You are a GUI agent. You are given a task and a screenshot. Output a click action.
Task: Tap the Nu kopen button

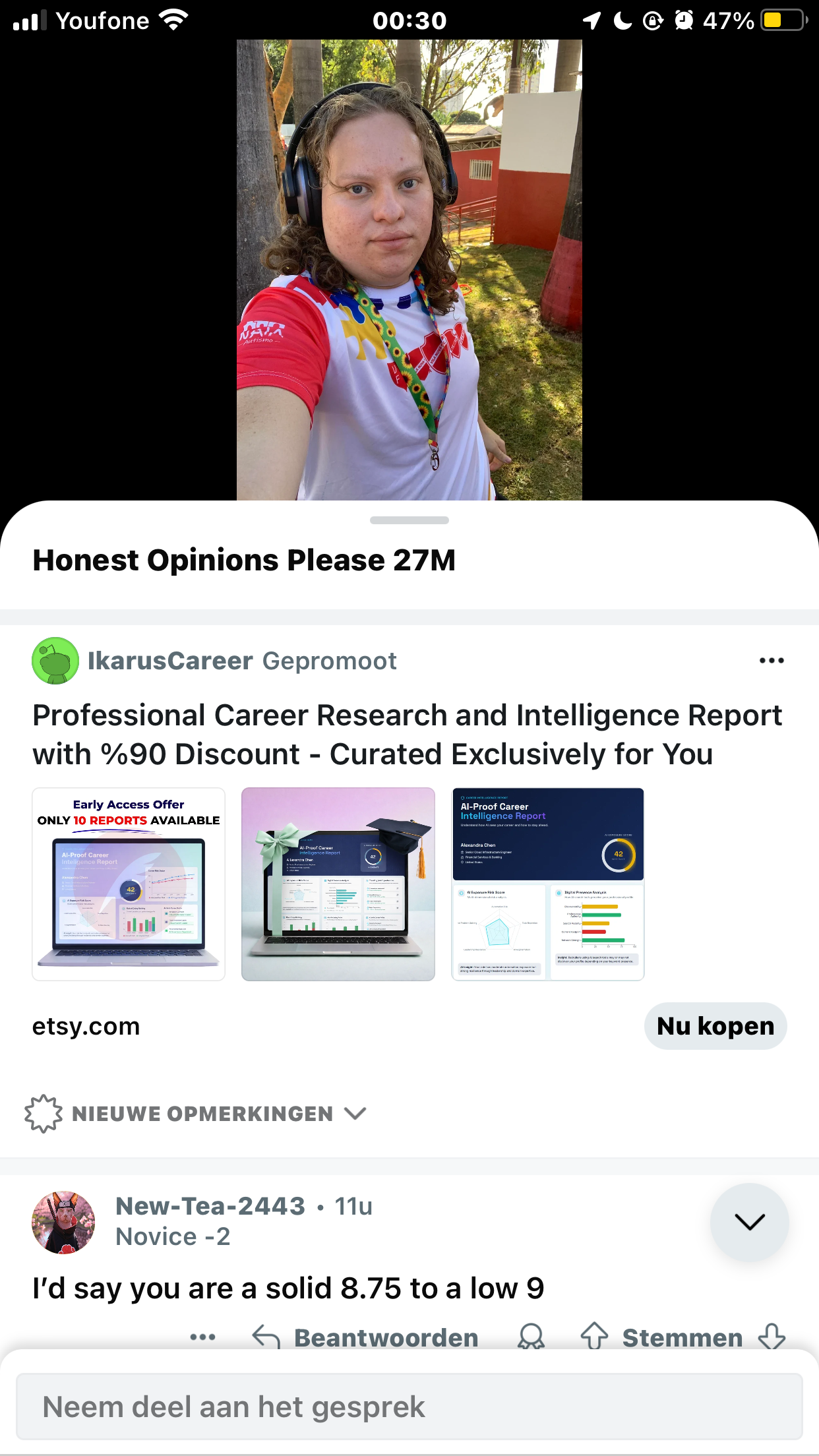(715, 1026)
